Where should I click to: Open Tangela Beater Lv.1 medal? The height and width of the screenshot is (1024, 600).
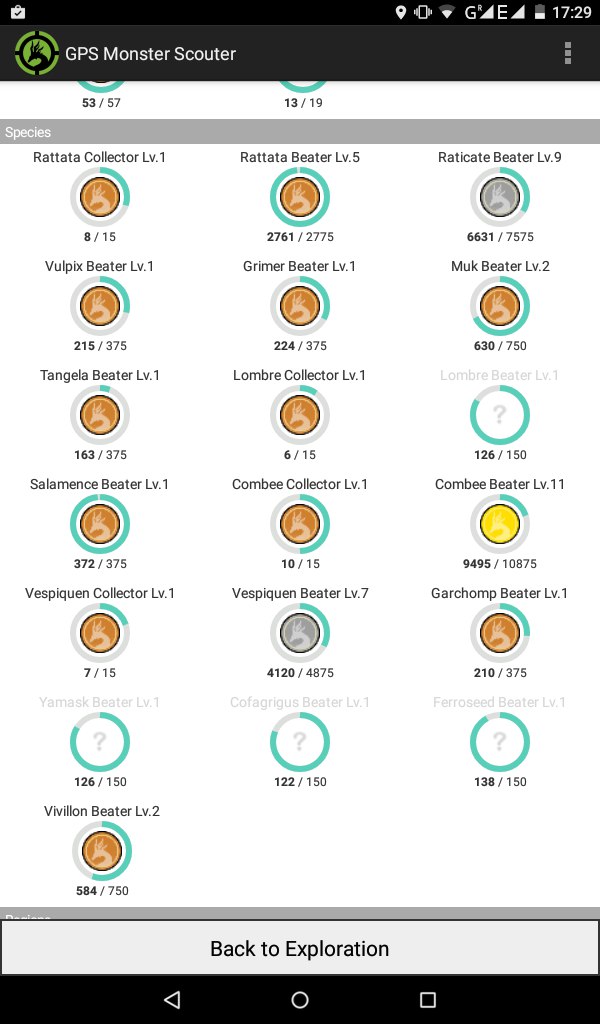tap(100, 415)
